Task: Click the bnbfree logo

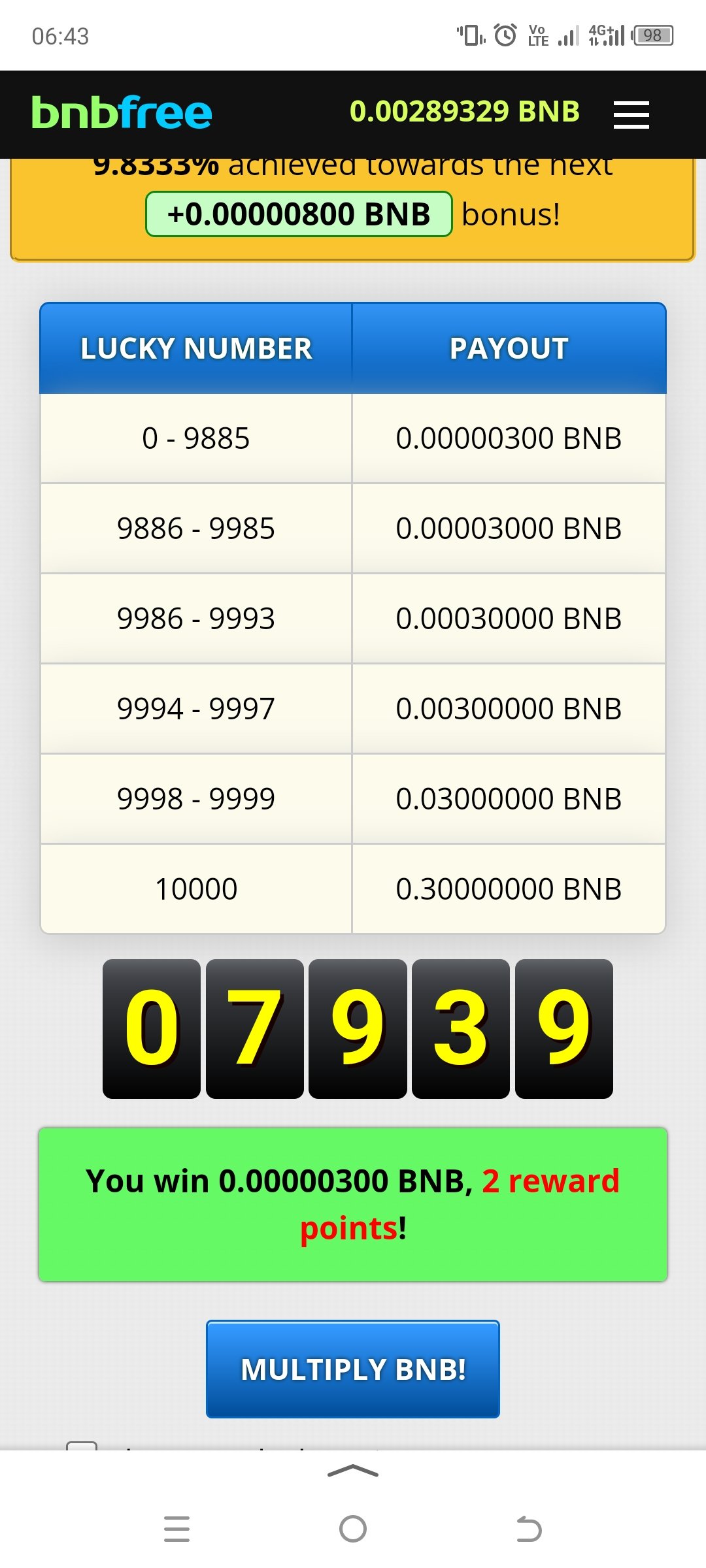Action: pyautogui.click(x=122, y=112)
